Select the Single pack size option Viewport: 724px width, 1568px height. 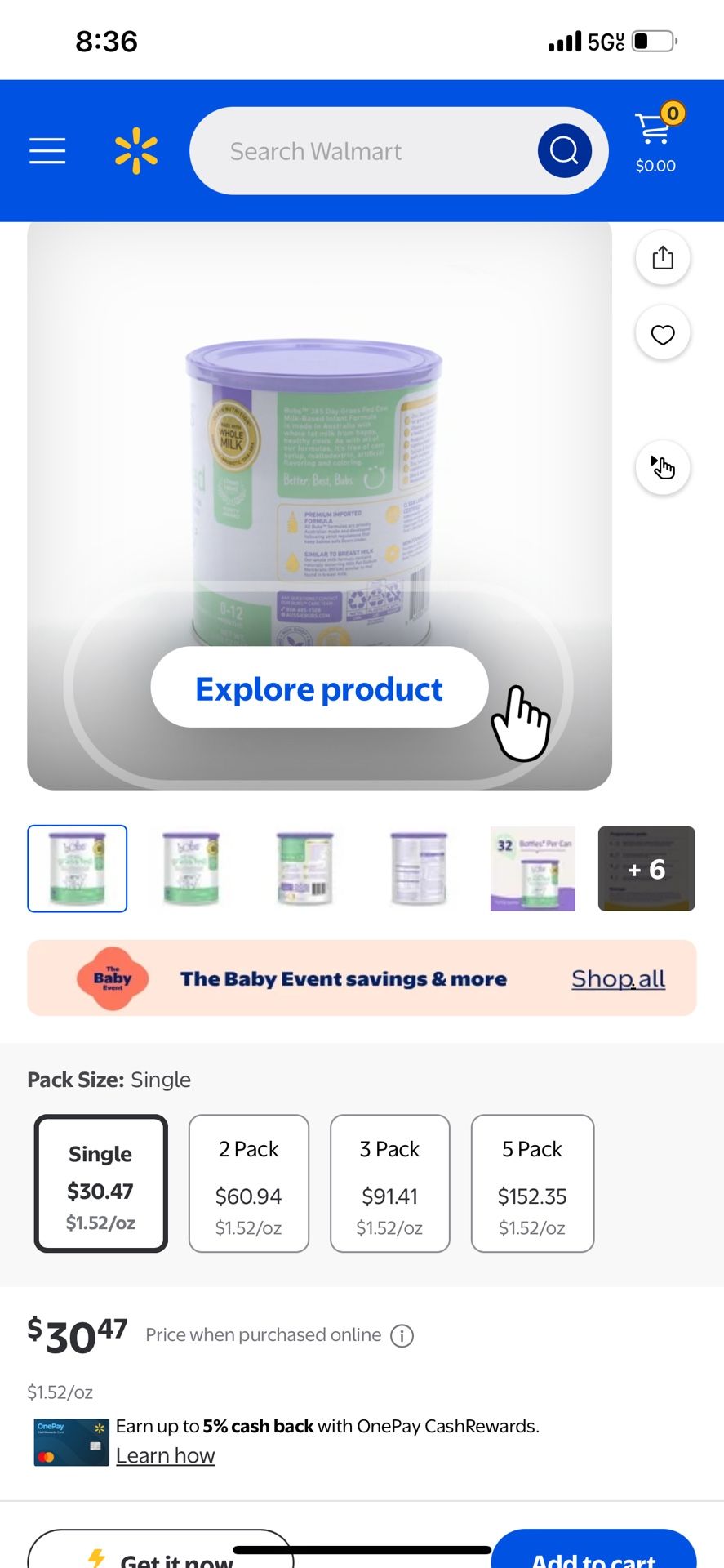(x=100, y=1183)
